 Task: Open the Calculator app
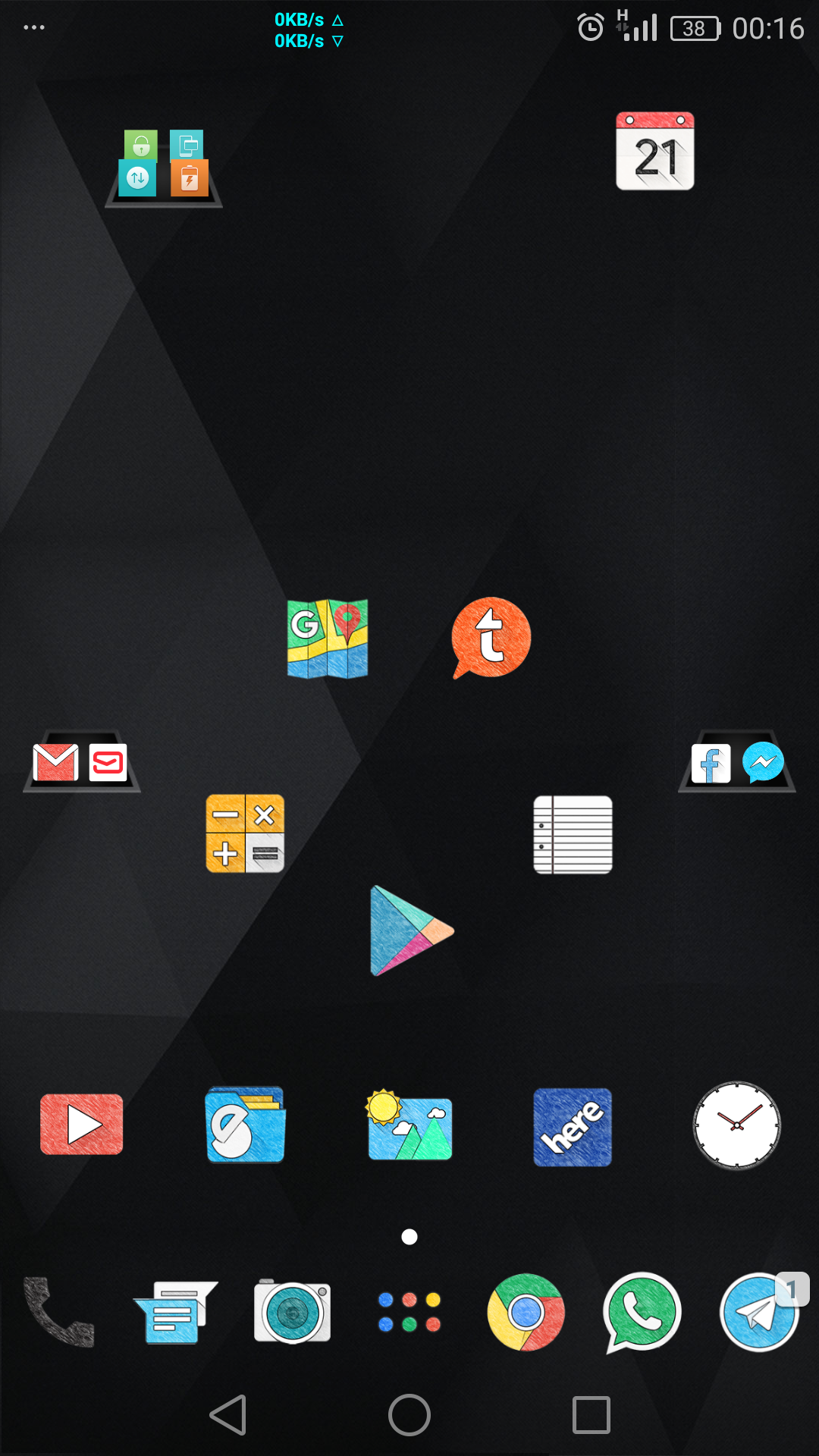(245, 833)
